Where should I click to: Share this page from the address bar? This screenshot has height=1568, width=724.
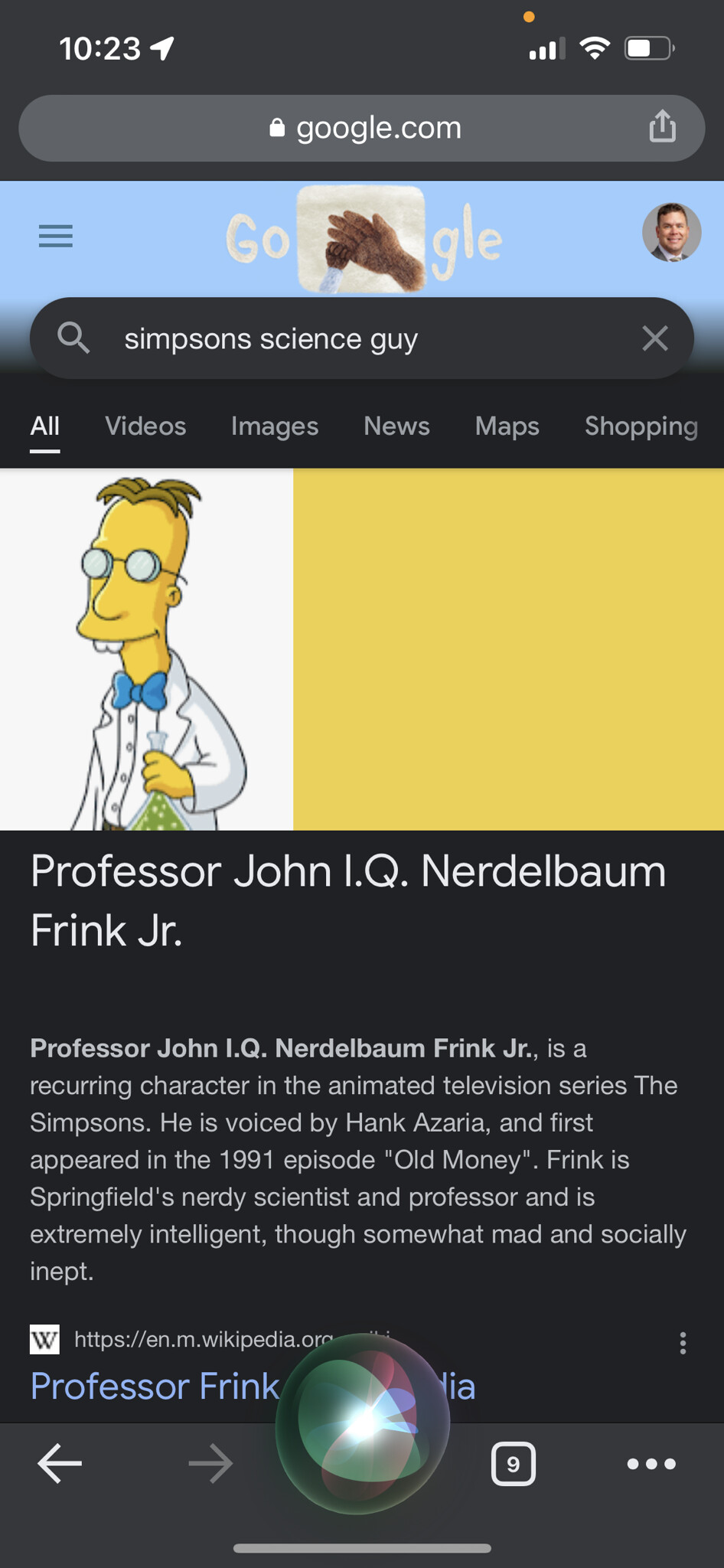pos(662,127)
